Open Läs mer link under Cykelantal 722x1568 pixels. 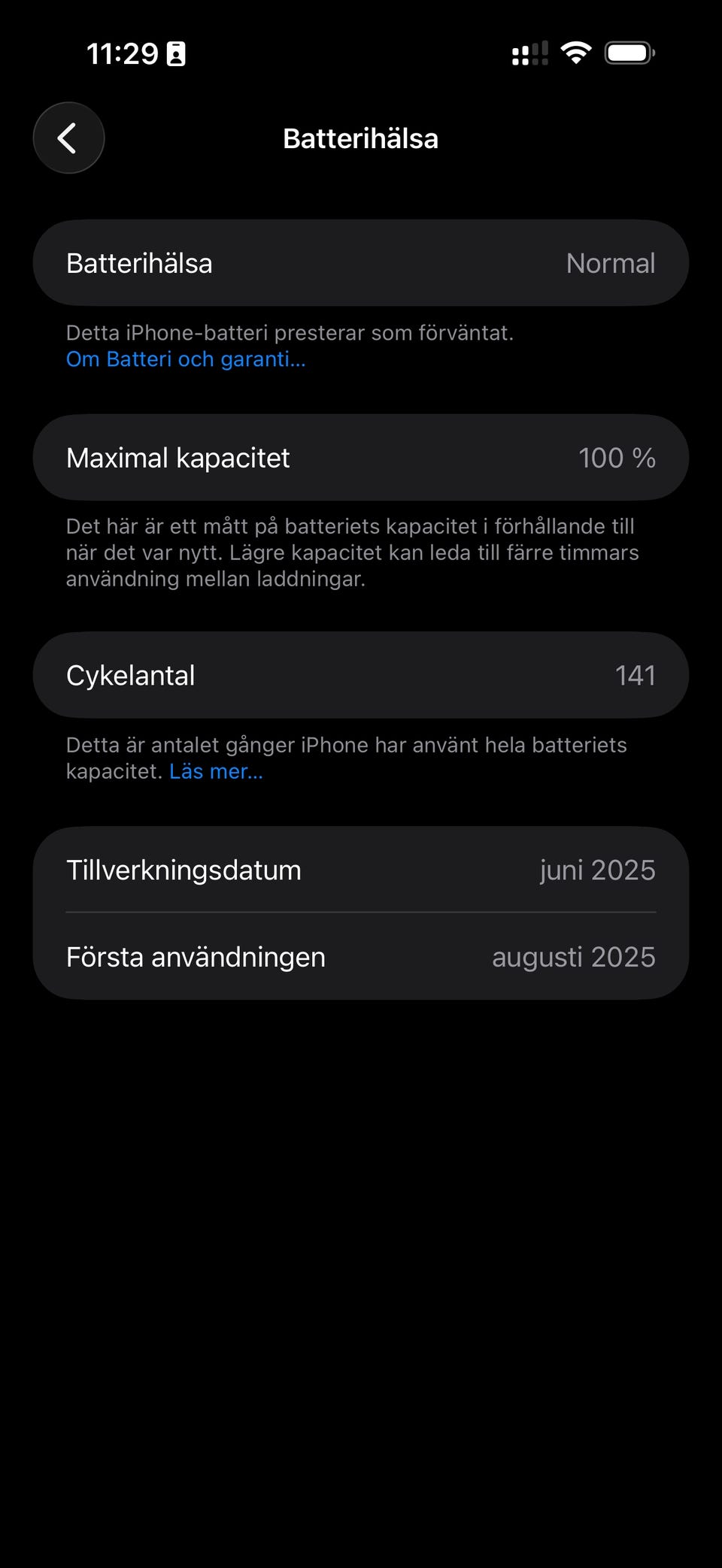[x=216, y=772]
